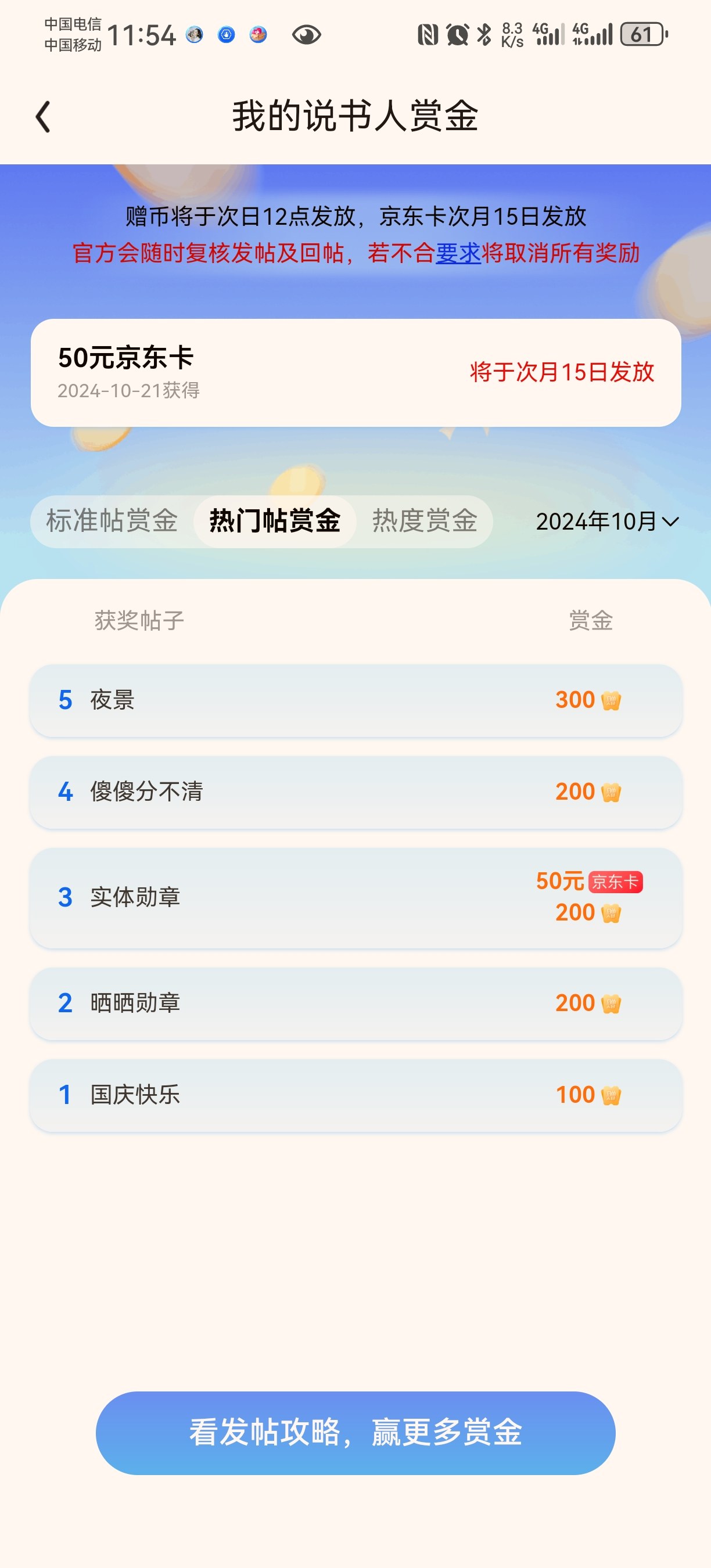Viewport: 711px width, 1568px height.
Task: Open the awarded post 傻傻分不清
Action: click(x=355, y=792)
